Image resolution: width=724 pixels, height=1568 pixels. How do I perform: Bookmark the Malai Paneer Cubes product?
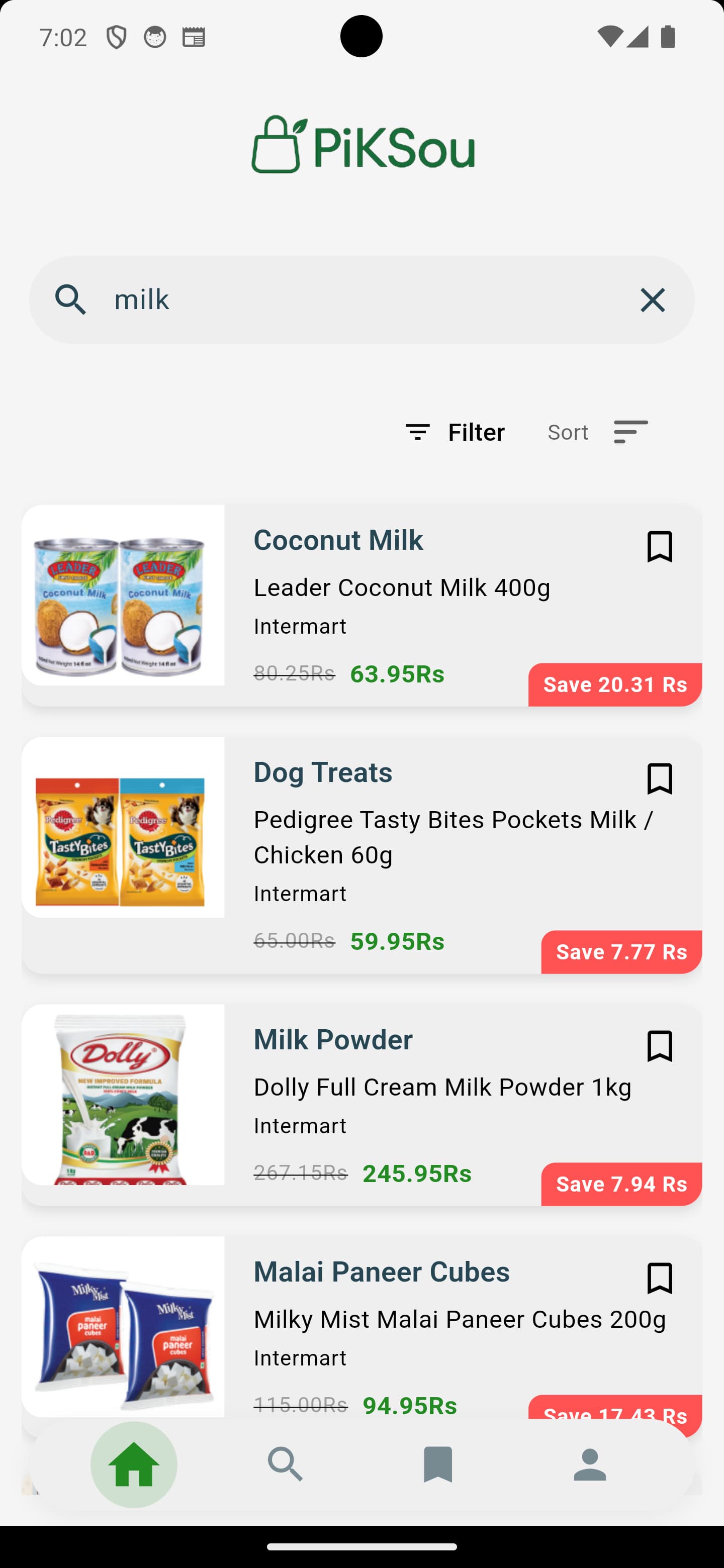pos(660,1277)
